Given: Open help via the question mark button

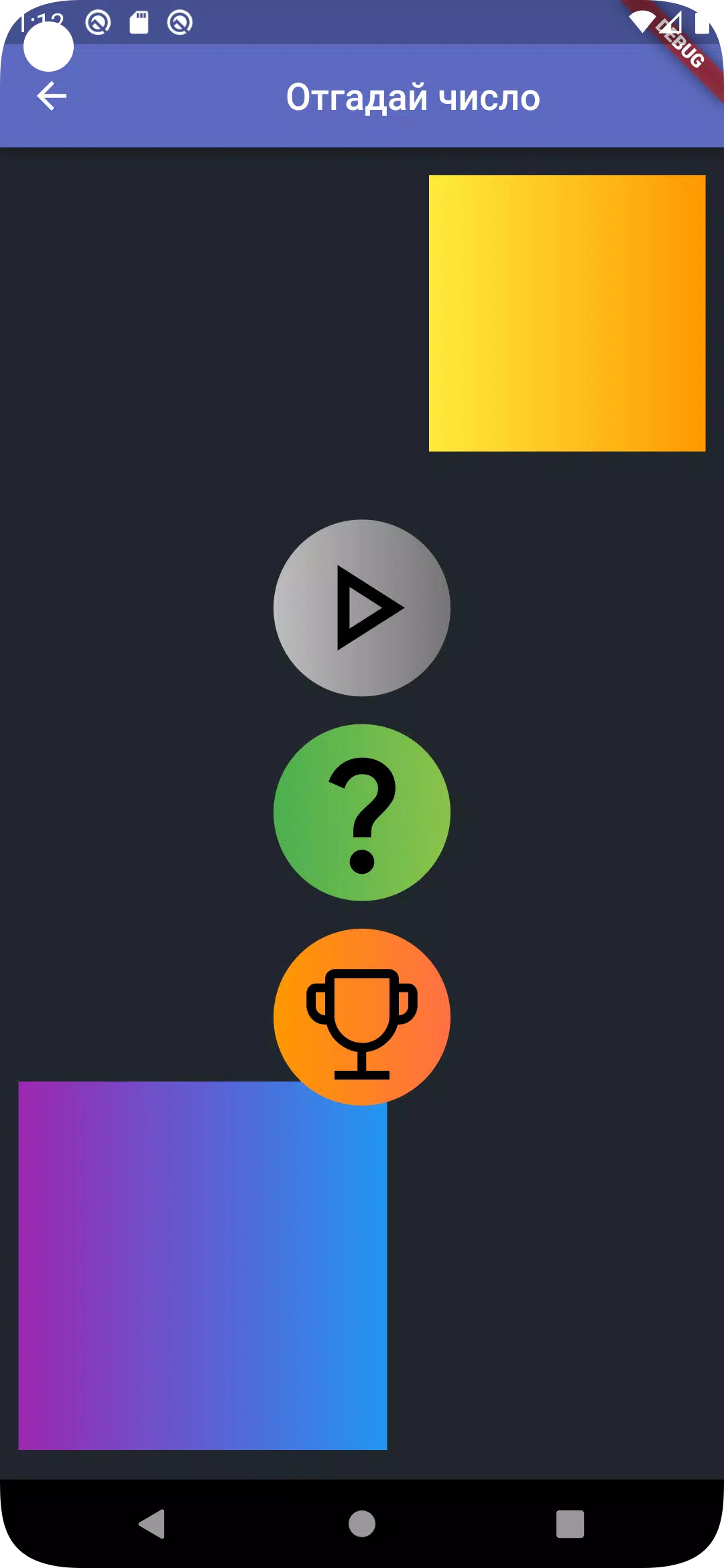Looking at the screenshot, I should 362,813.
